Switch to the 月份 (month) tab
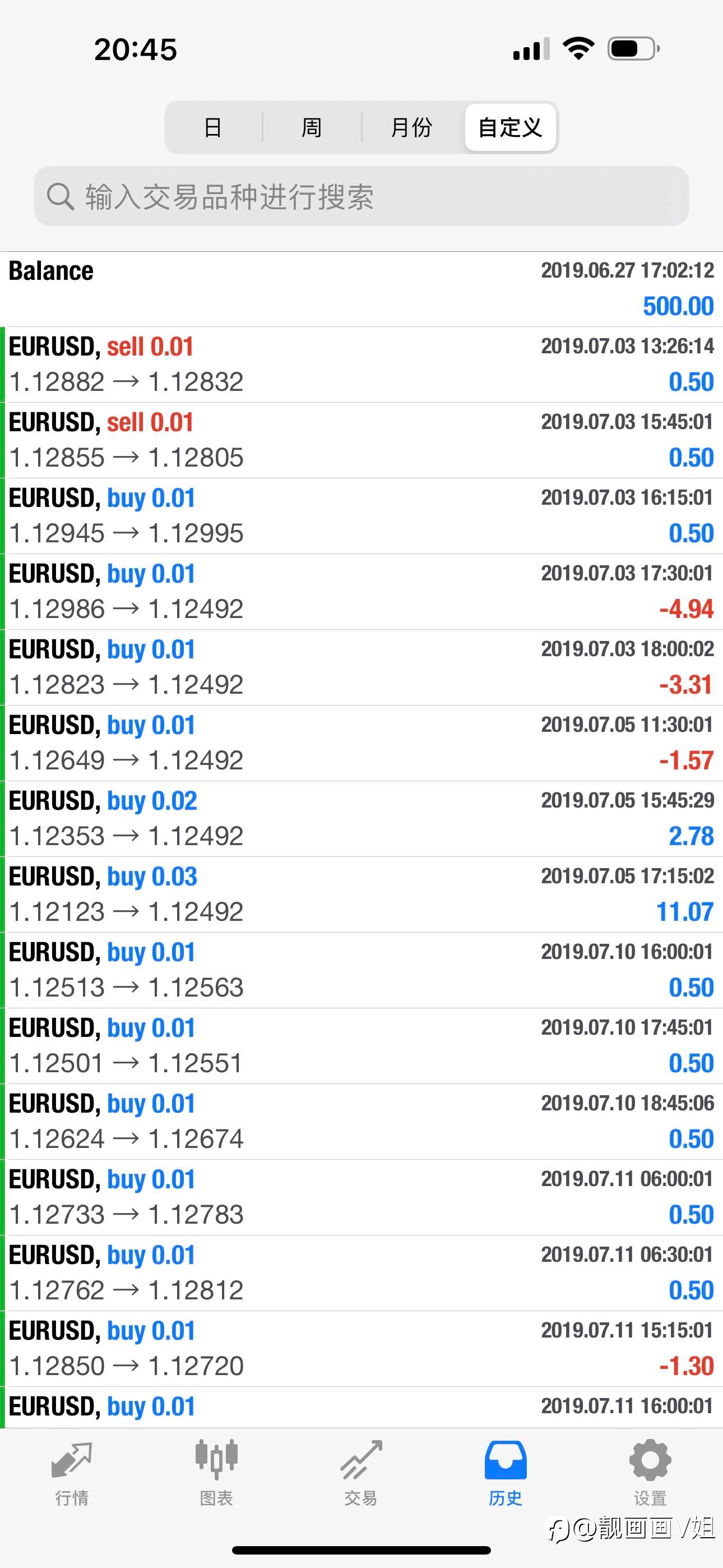Image resolution: width=723 pixels, height=1568 pixels. (x=411, y=127)
